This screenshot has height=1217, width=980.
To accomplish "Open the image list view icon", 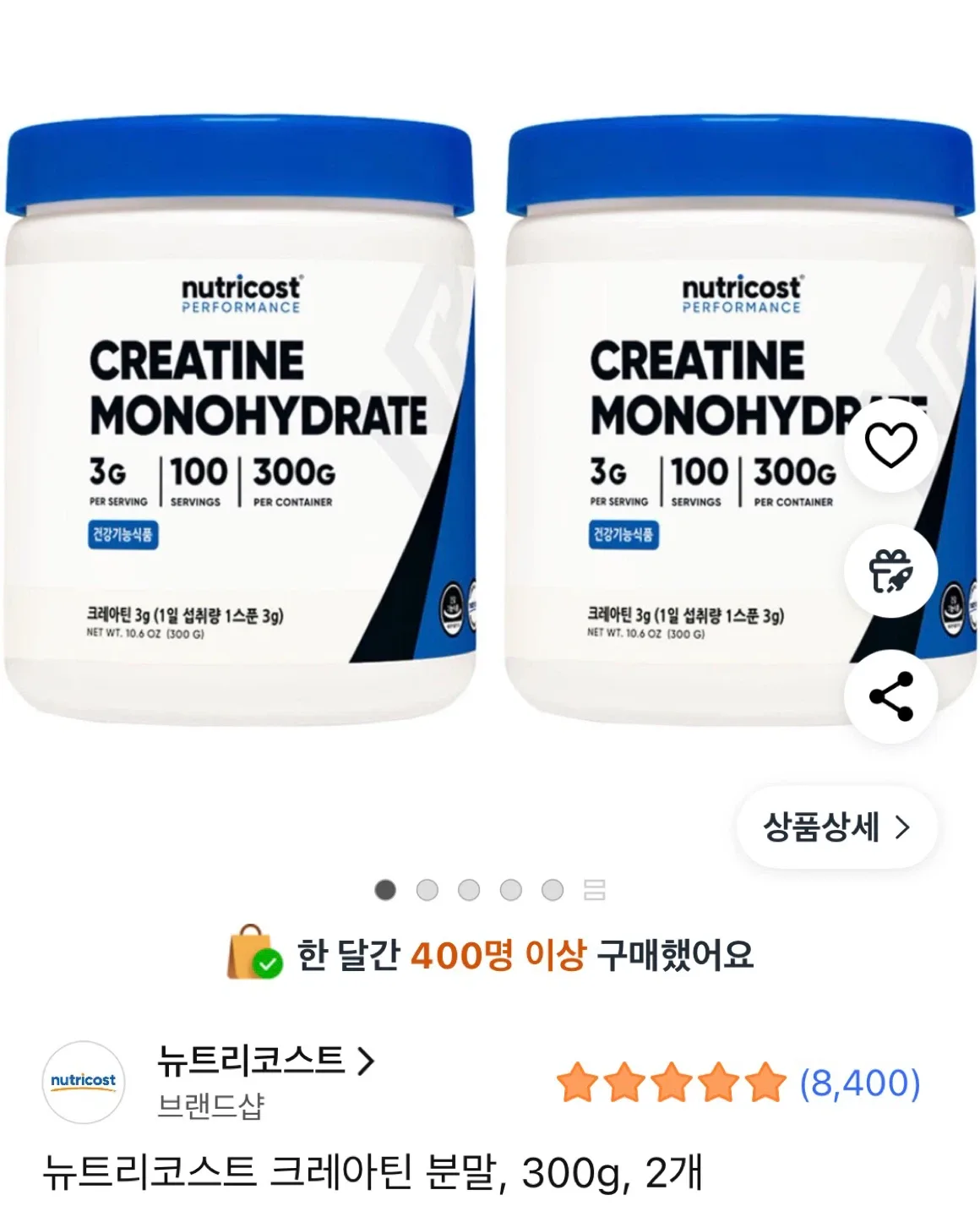I will click(x=595, y=890).
